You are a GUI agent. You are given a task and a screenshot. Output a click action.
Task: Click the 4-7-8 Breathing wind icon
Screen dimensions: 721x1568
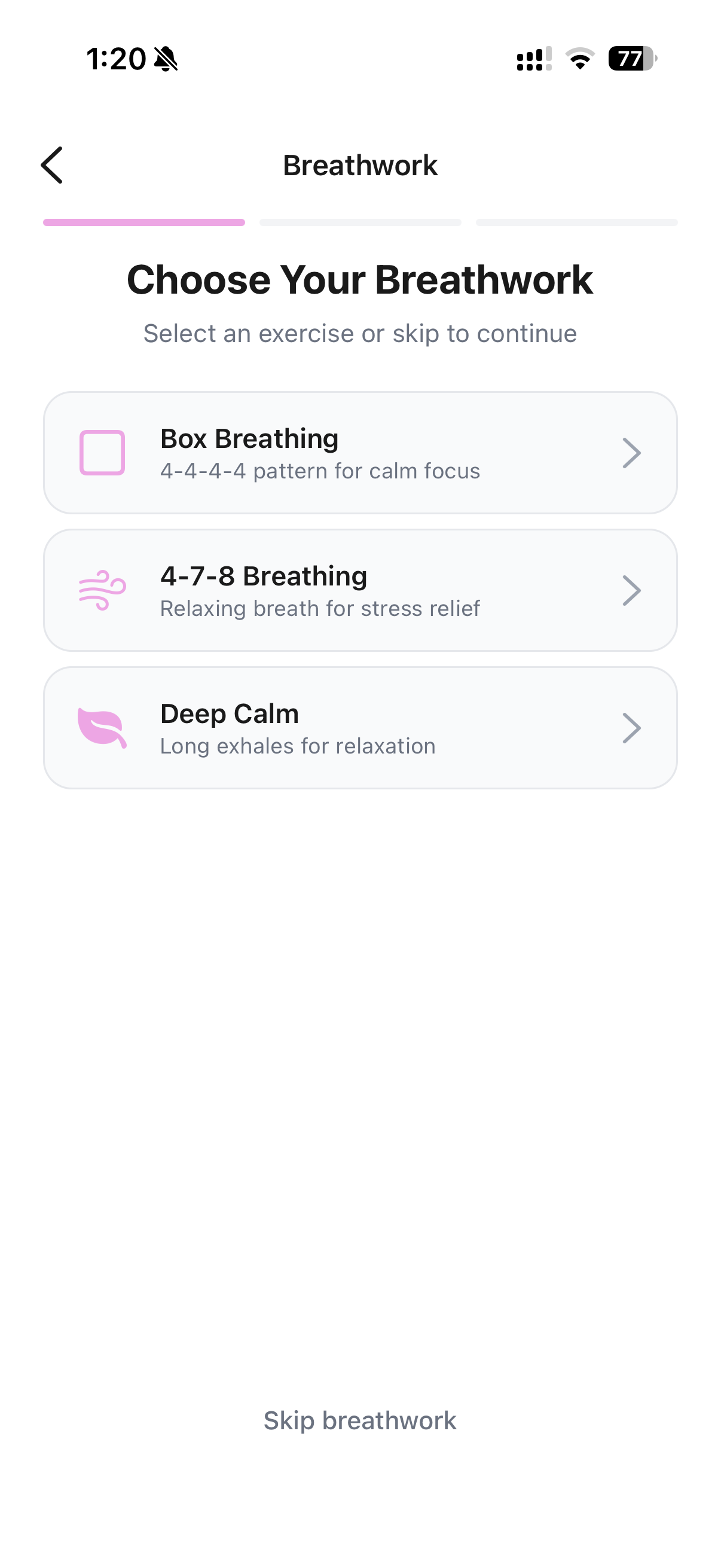pos(102,589)
